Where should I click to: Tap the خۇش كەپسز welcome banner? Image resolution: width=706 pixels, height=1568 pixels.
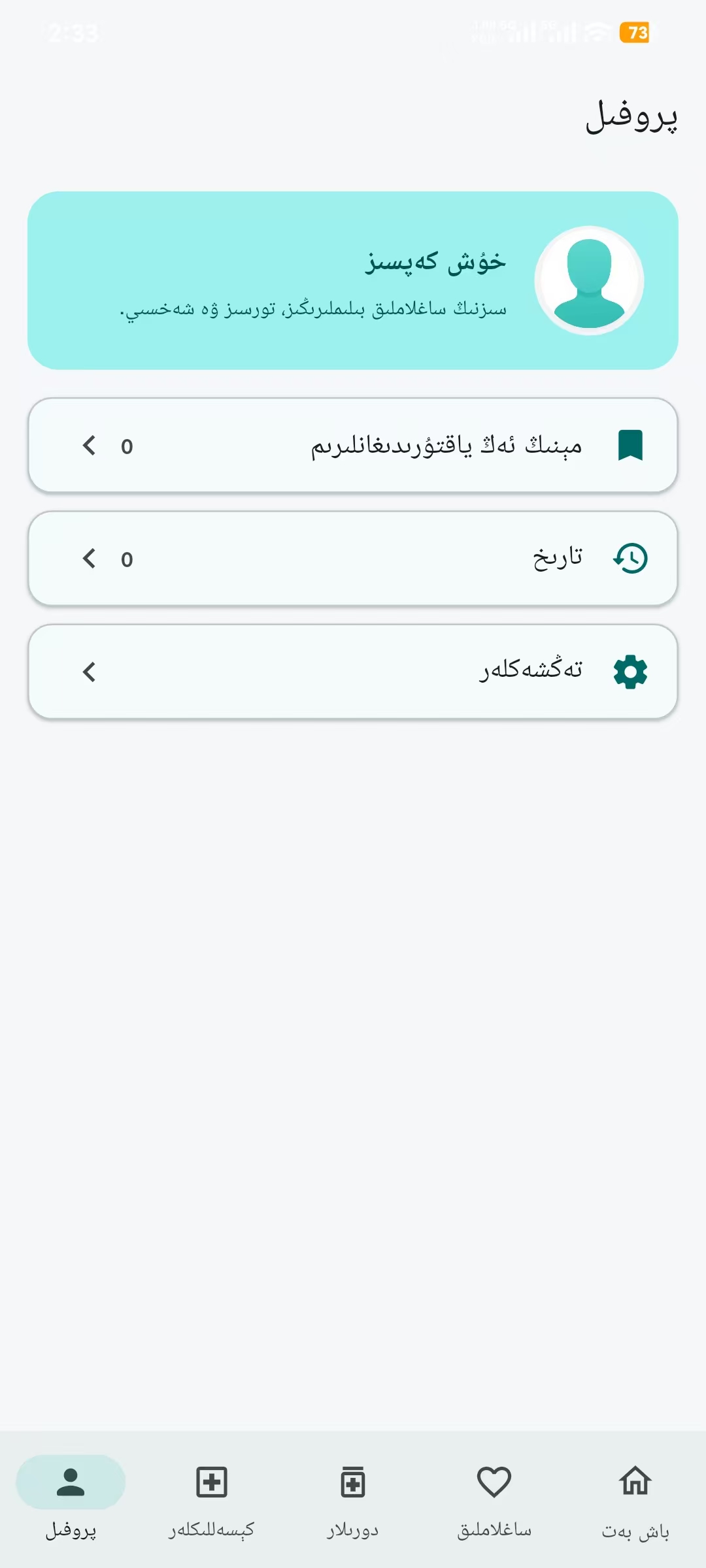353,280
